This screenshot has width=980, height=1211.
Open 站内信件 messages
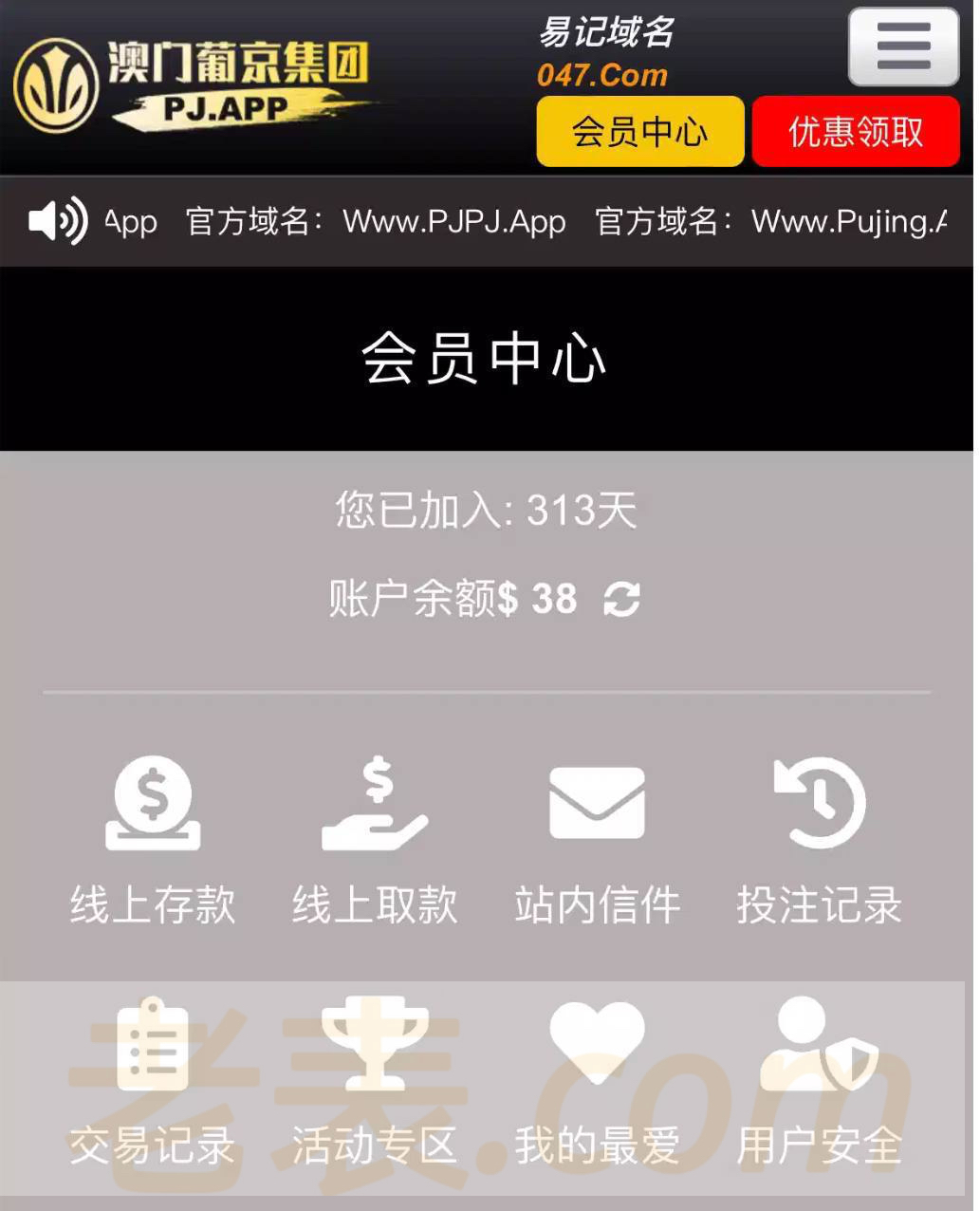(597, 840)
